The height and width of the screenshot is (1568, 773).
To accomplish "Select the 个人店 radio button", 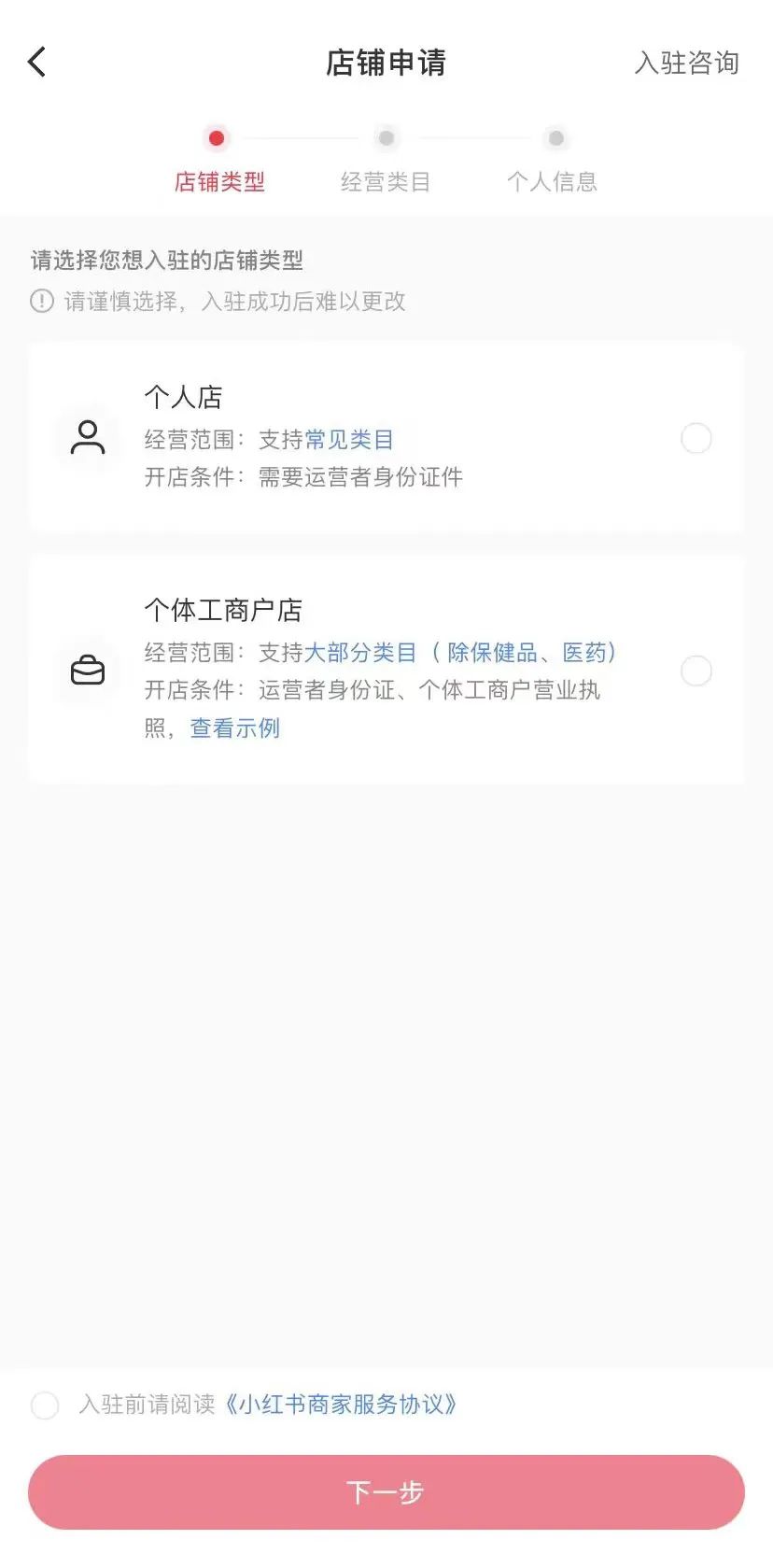I will (696, 438).
